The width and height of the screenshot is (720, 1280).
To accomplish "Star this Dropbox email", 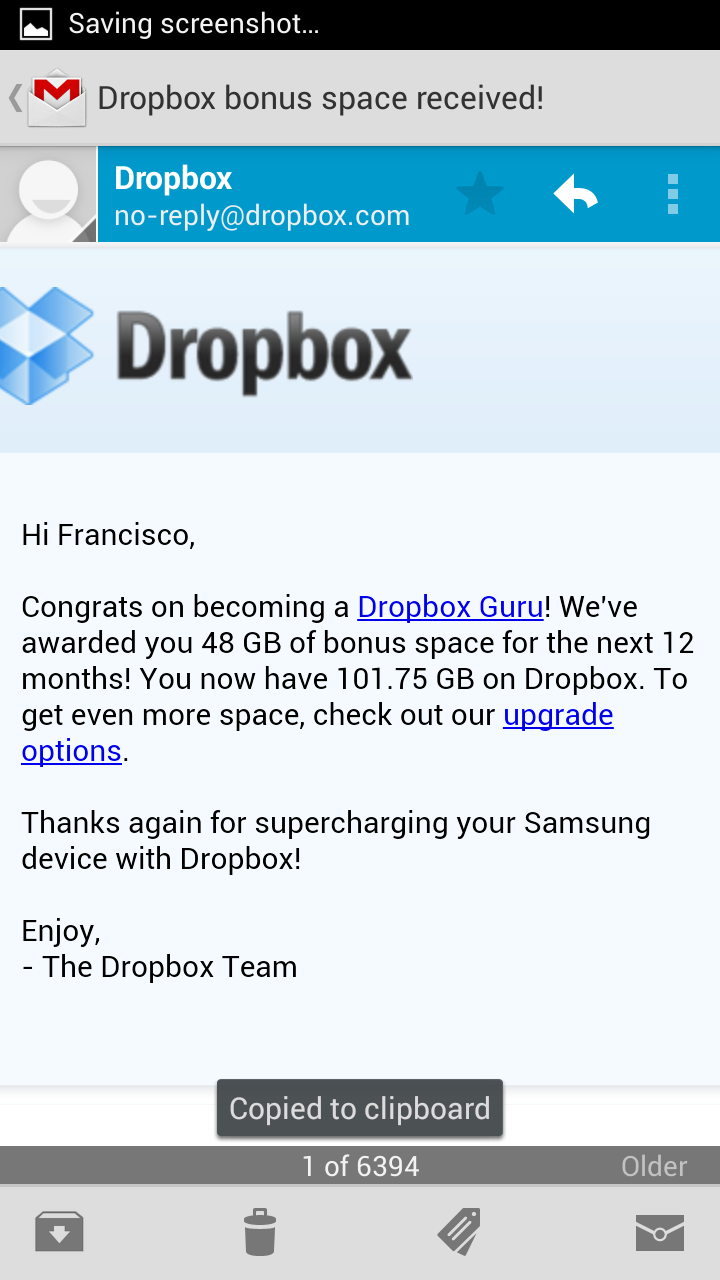I will [x=480, y=194].
